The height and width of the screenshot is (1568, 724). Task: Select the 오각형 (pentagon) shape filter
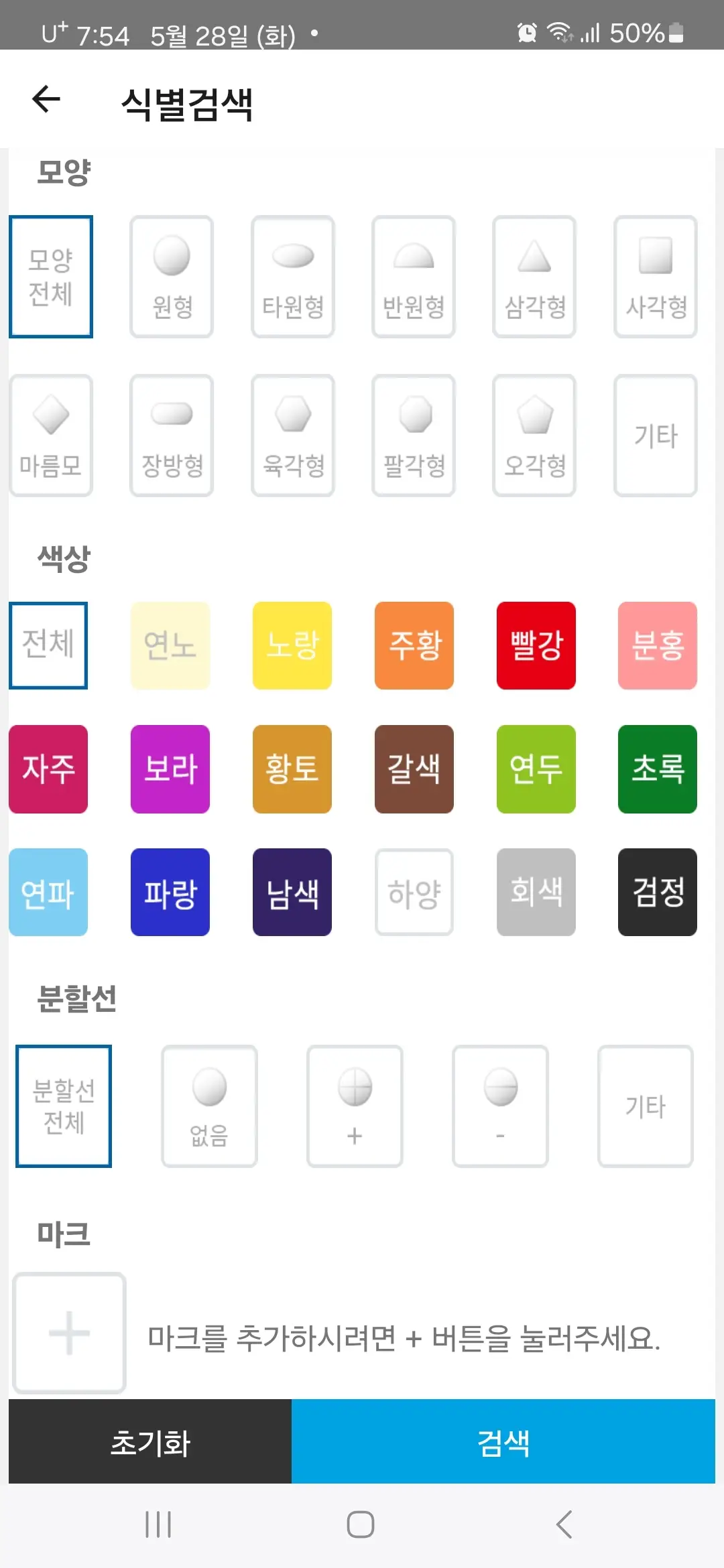(x=535, y=434)
